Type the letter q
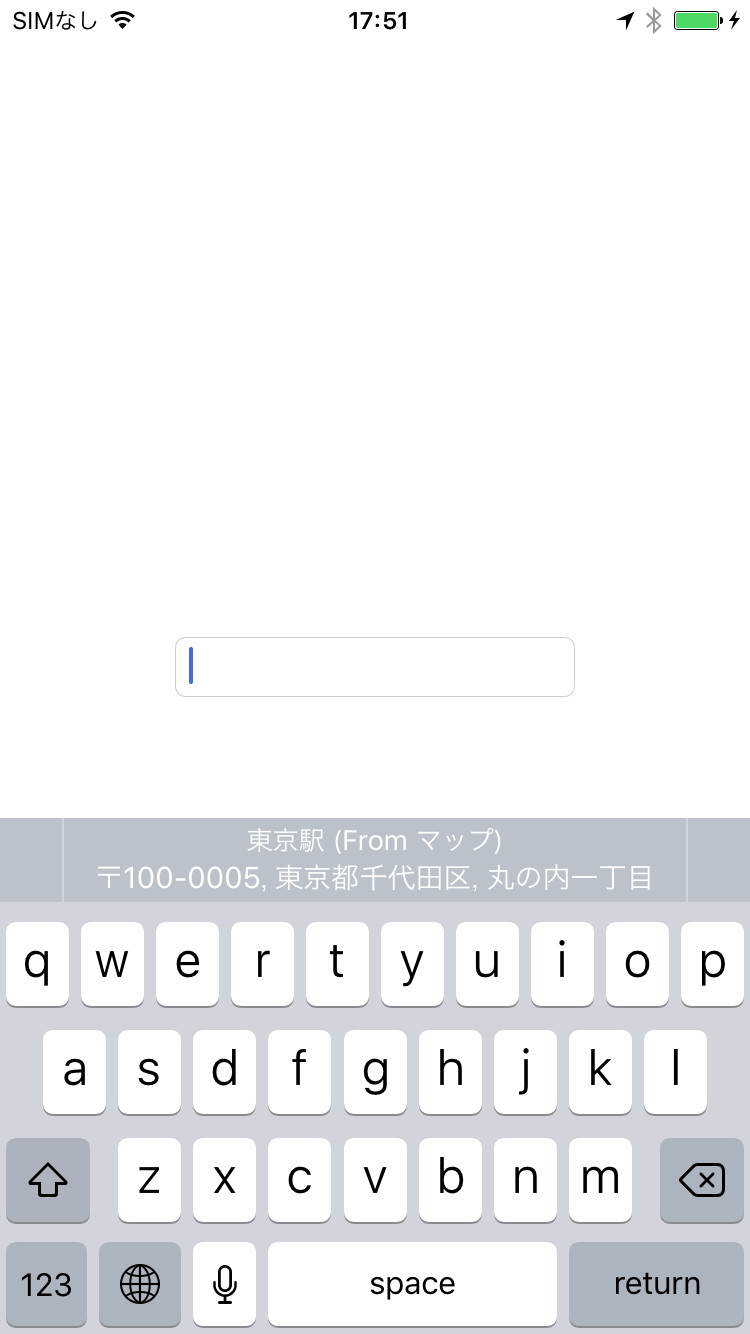Screen dimensions: 750x1334 37,964
